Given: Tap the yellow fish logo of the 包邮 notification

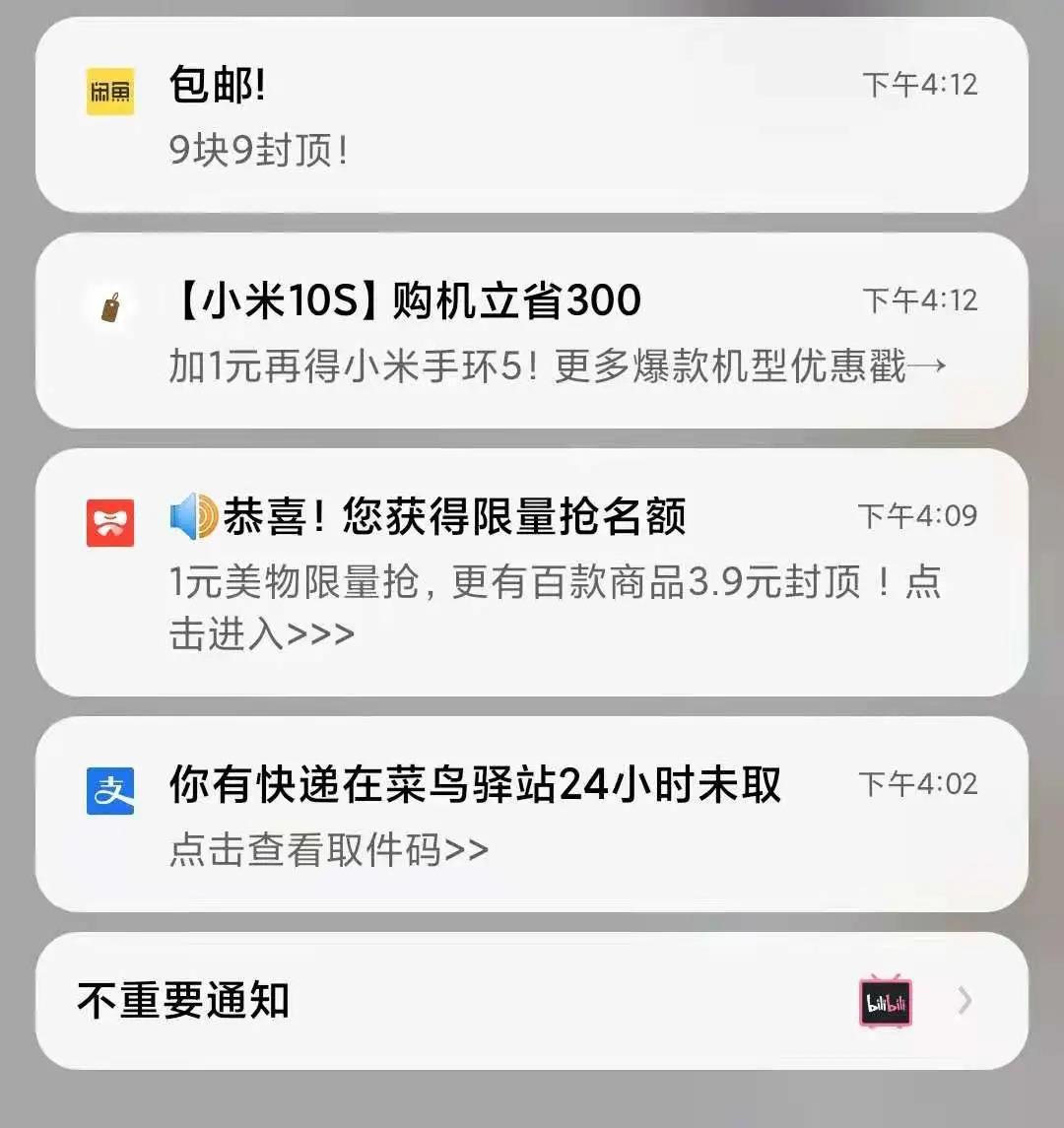Looking at the screenshot, I should 109,87.
